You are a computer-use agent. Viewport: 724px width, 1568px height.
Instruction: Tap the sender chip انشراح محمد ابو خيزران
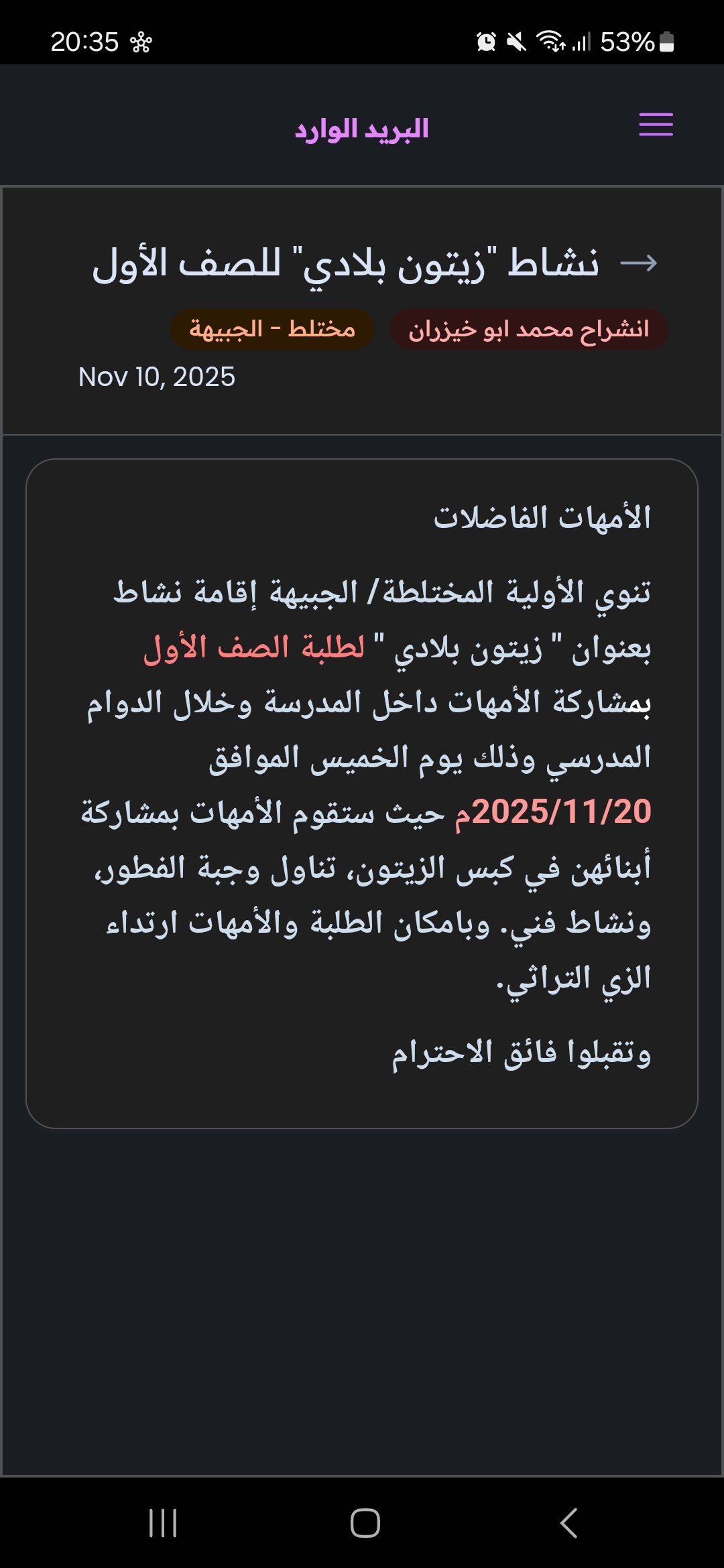point(529,329)
